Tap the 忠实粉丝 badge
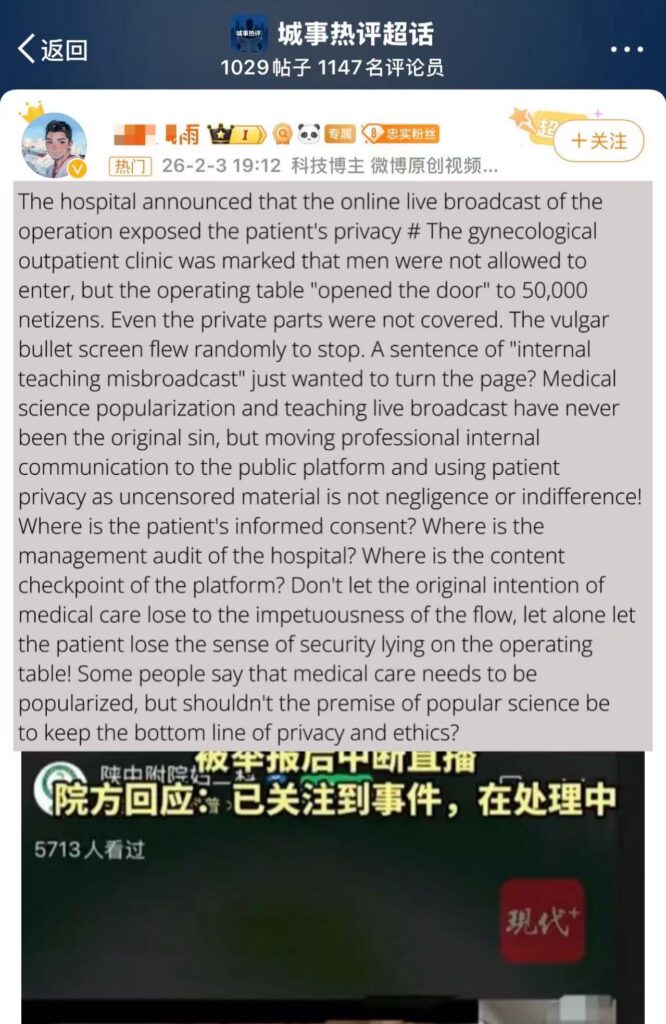Screen dimensions: 666x1024 (400, 133)
